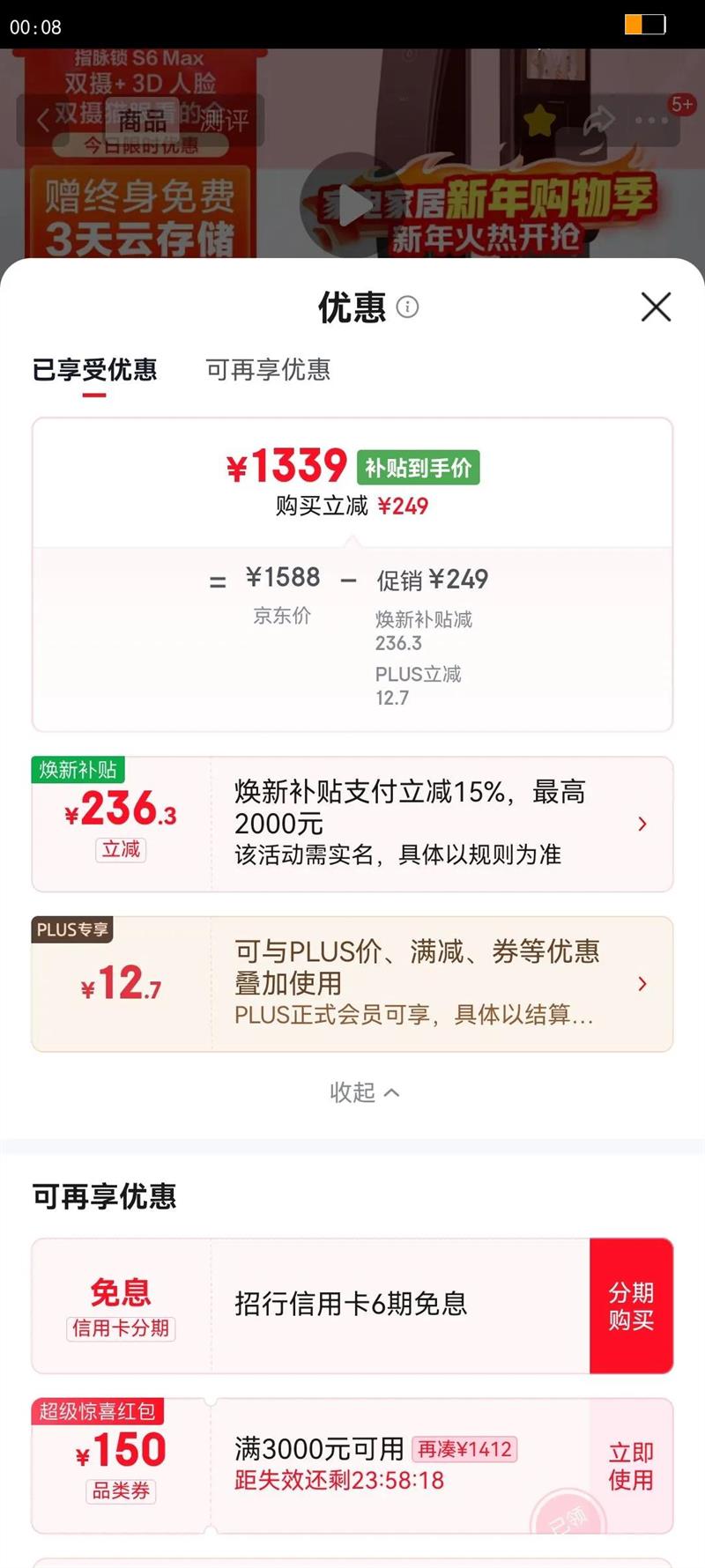Tap the info icon beside the 优惠 title
705x1568 pixels.
pos(406,307)
